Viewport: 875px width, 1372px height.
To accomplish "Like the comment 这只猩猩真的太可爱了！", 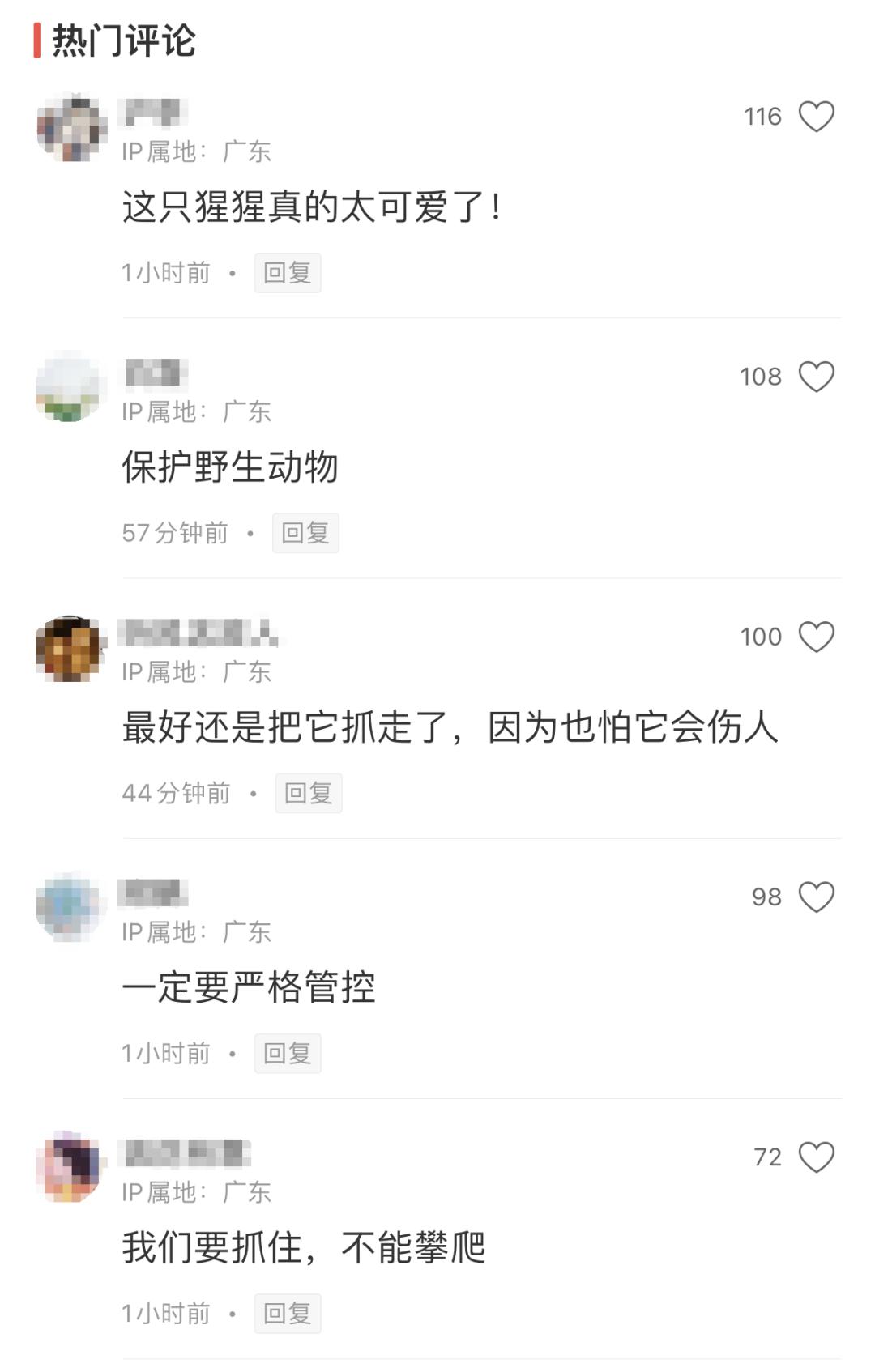I will 816,117.
